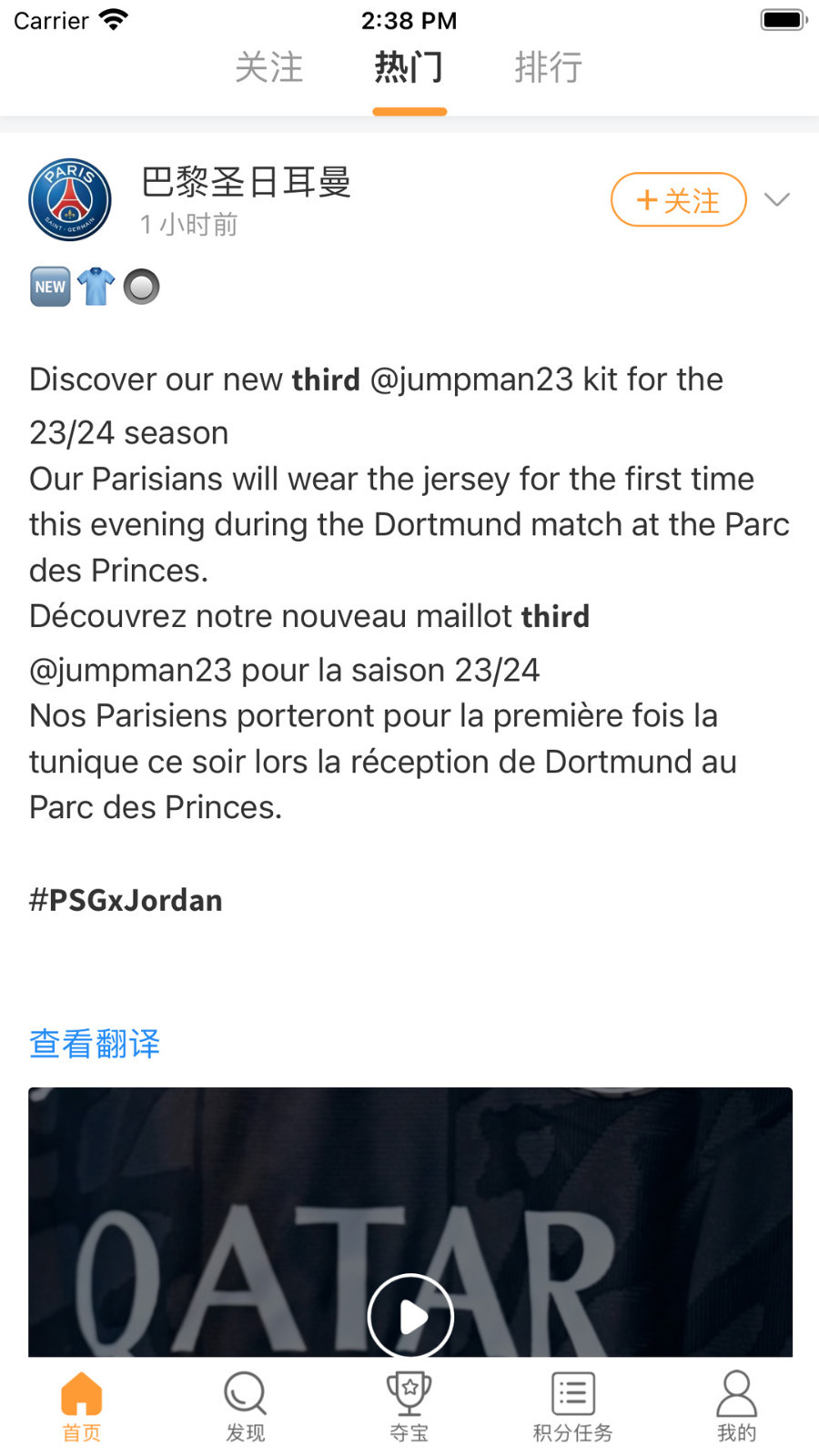Viewport: 819px width, 1456px height.
Task: Switch to the 关注 tab
Action: click(x=268, y=67)
